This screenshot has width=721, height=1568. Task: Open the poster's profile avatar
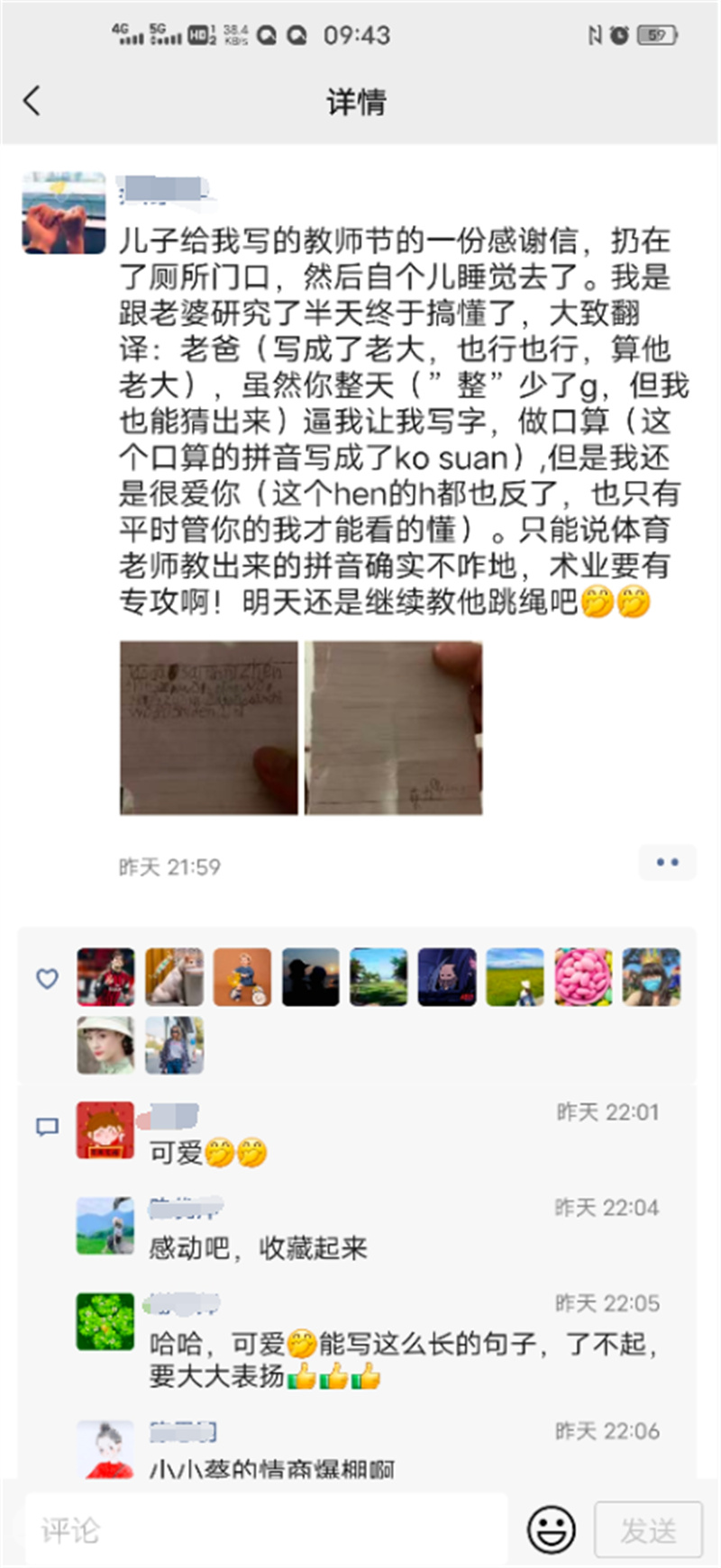pyautogui.click(x=64, y=213)
